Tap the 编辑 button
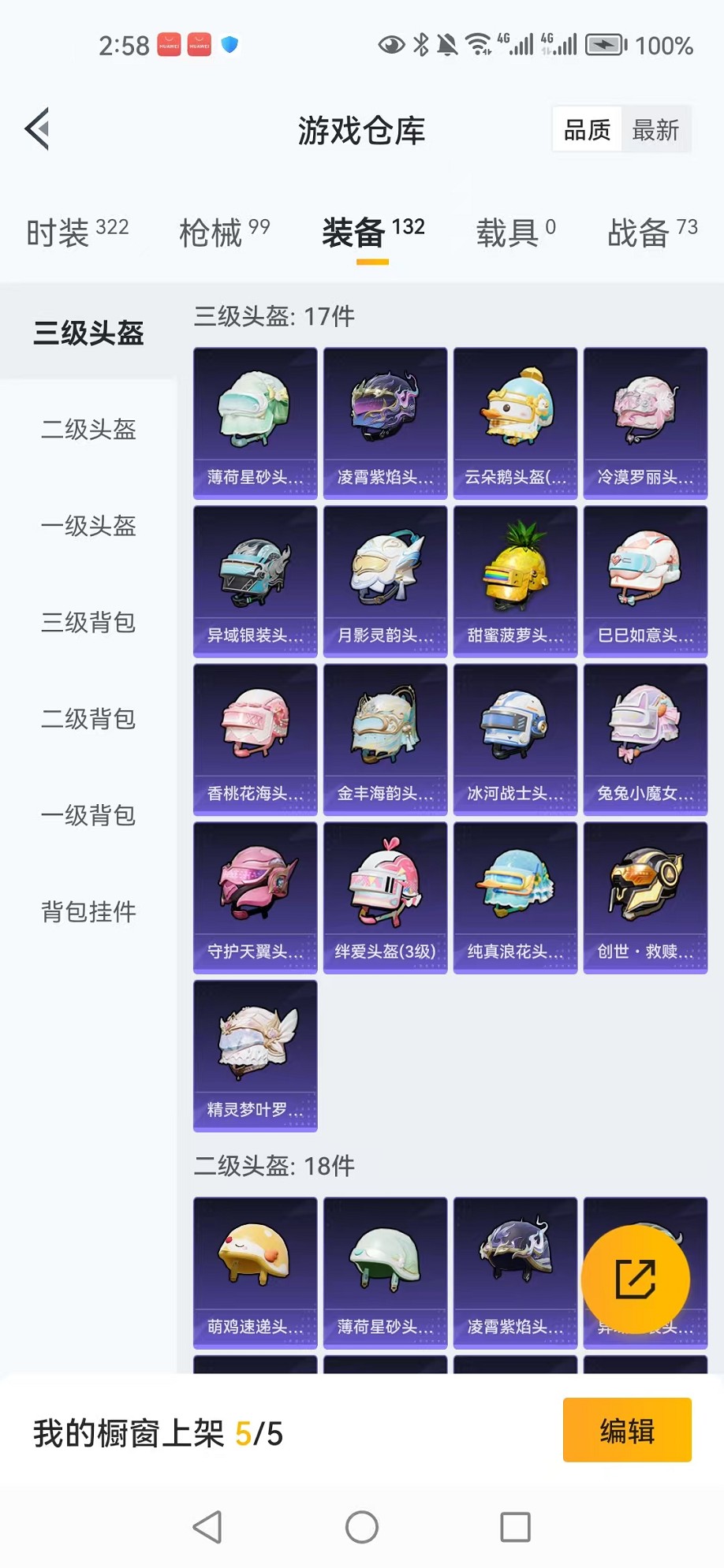Screen dimensions: 724x1568 627,1430
